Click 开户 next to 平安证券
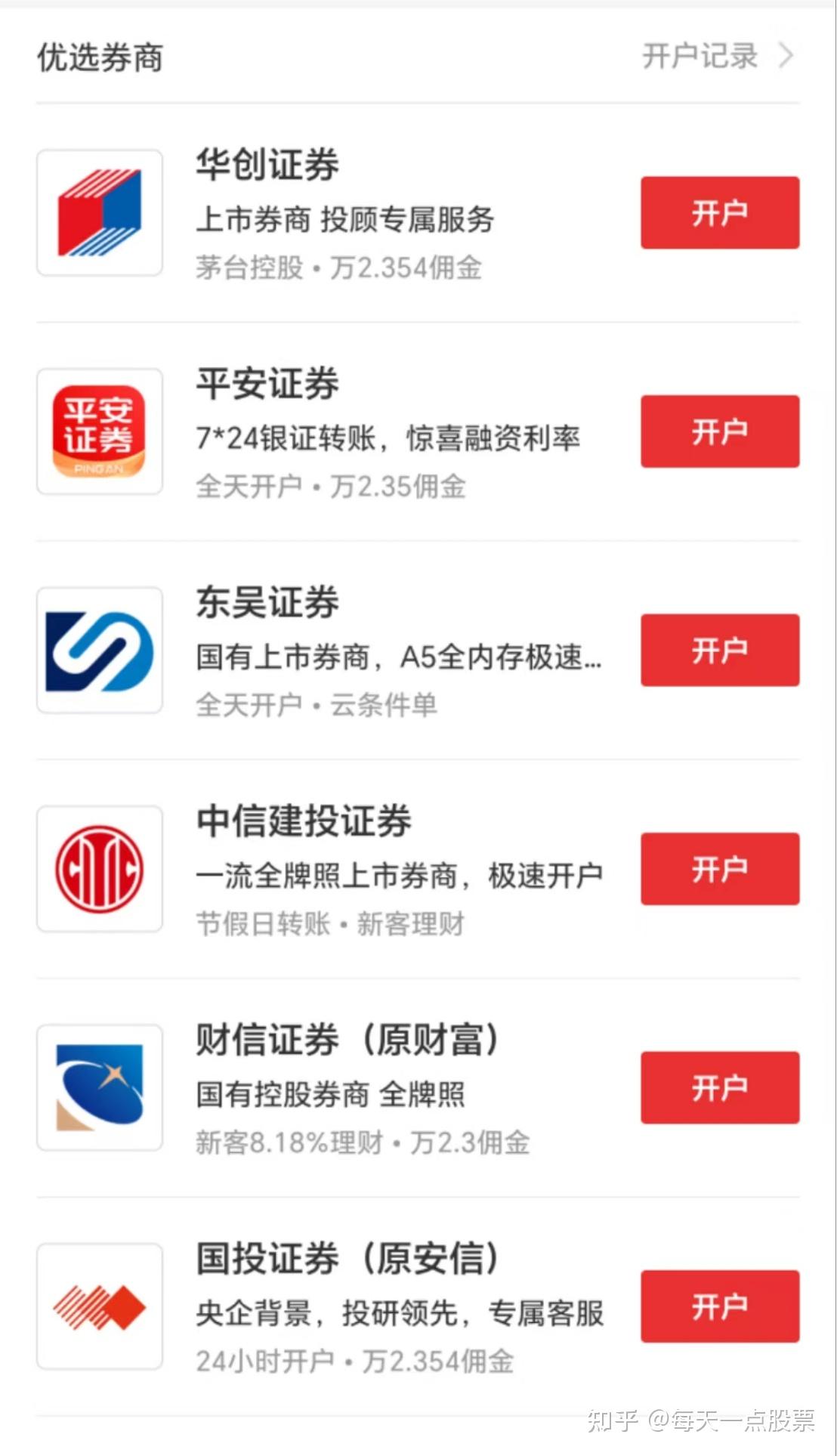837x1456 pixels. pyautogui.click(x=719, y=431)
